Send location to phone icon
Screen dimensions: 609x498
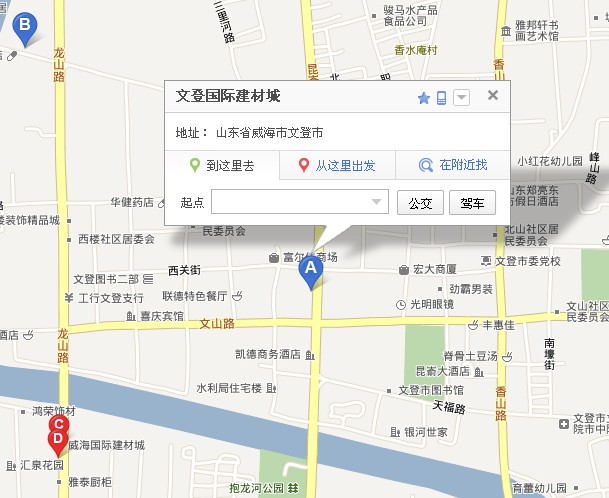click(441, 98)
